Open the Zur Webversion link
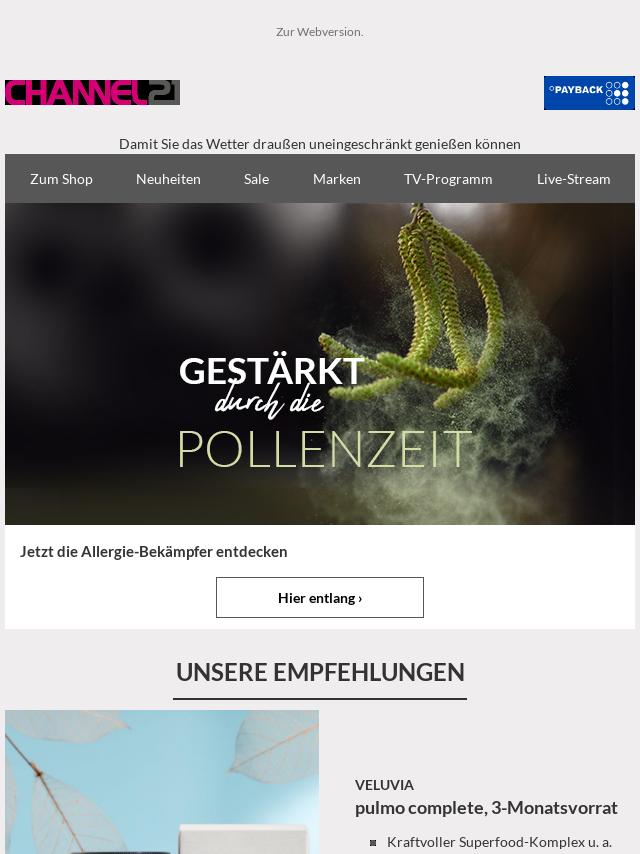640x854 pixels. pos(319,32)
